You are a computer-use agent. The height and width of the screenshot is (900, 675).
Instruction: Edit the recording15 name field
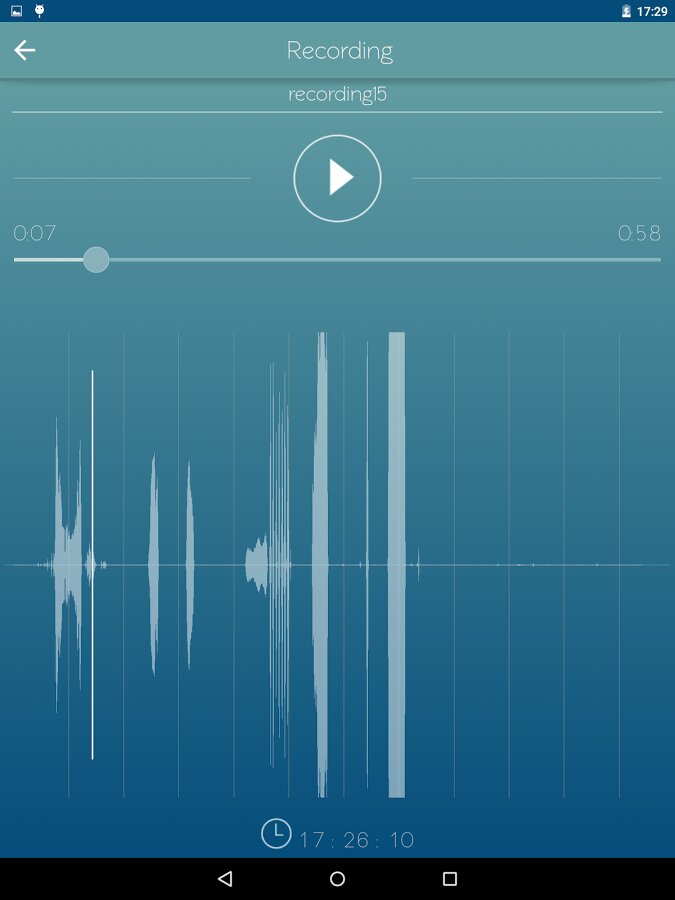pyautogui.click(x=337, y=95)
